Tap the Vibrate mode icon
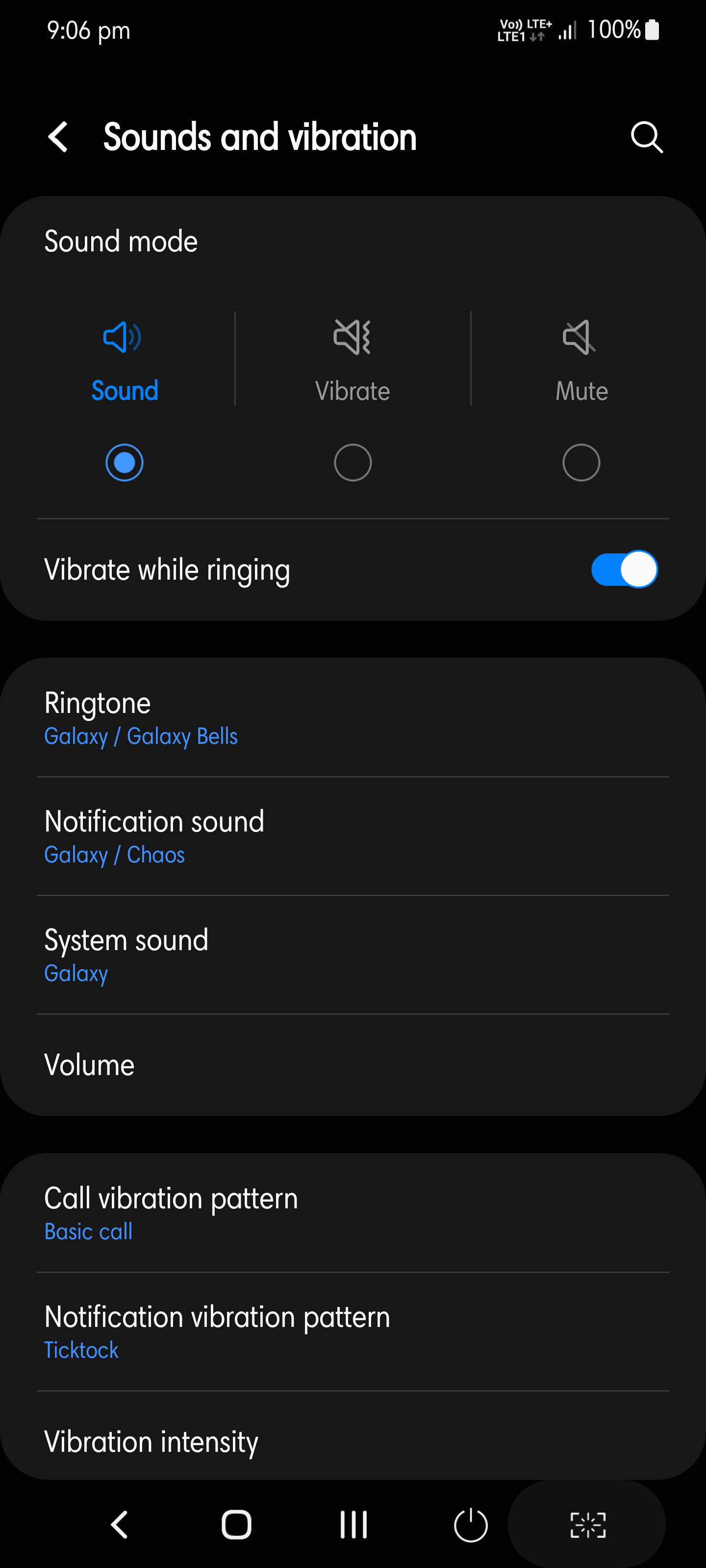This screenshot has width=706, height=1568. click(x=352, y=338)
